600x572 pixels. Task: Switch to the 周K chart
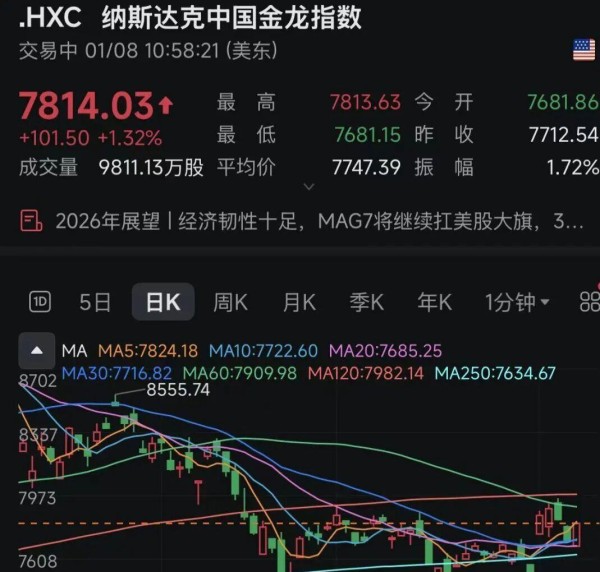click(x=230, y=302)
